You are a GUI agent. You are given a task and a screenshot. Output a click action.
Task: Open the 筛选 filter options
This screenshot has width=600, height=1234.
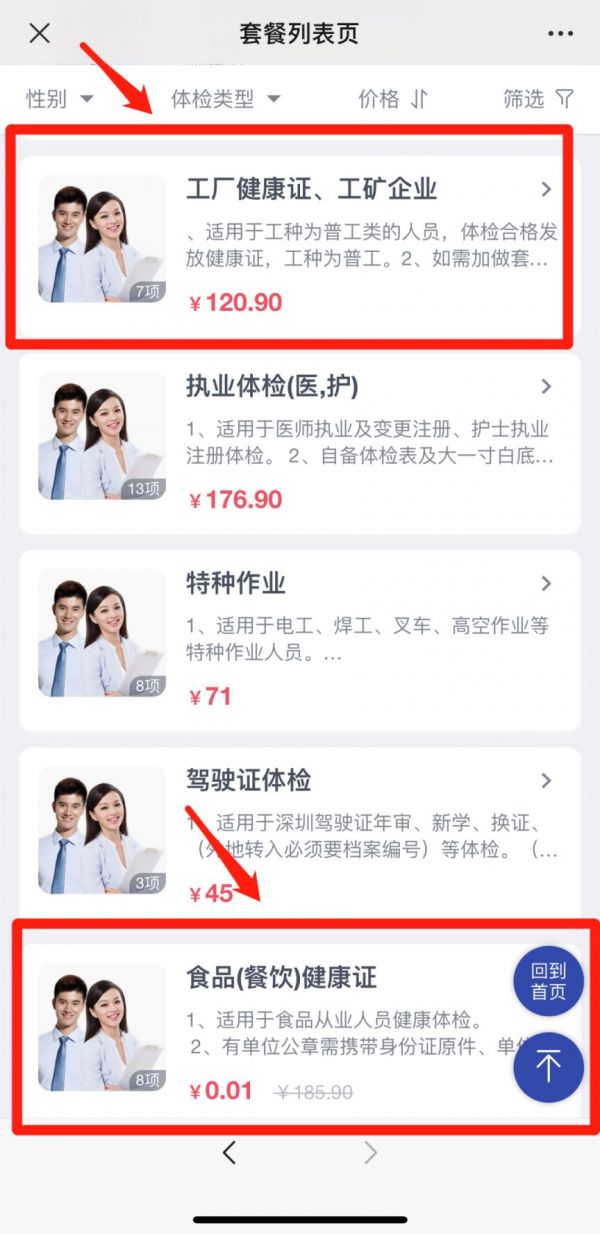(538, 98)
